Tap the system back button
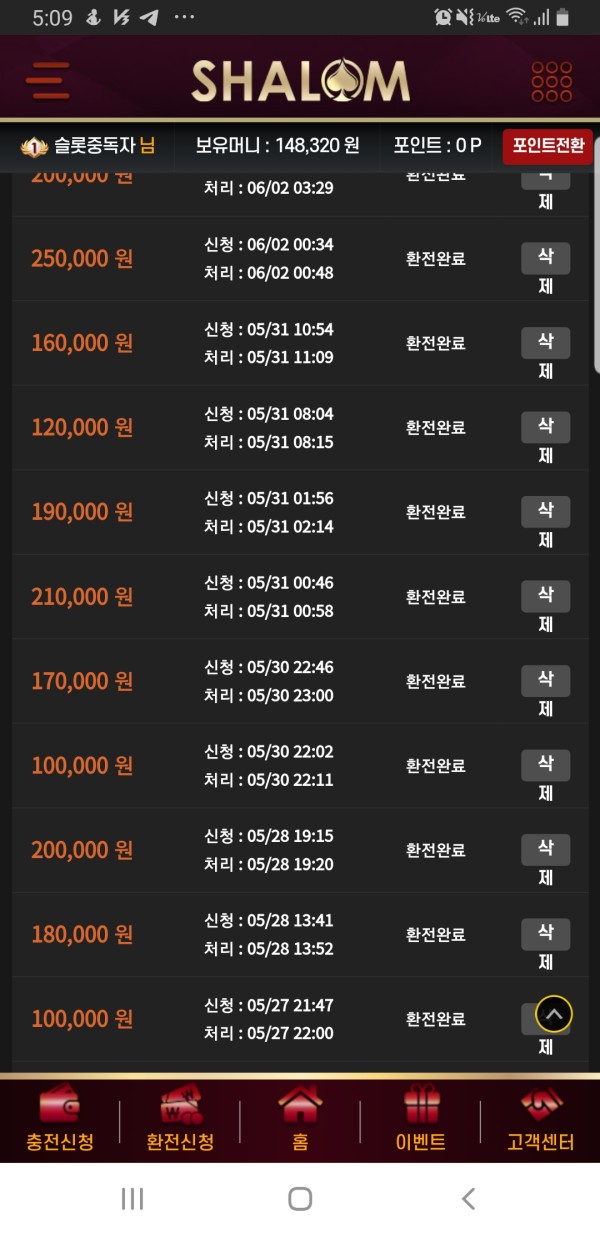 pyautogui.click(x=467, y=1199)
